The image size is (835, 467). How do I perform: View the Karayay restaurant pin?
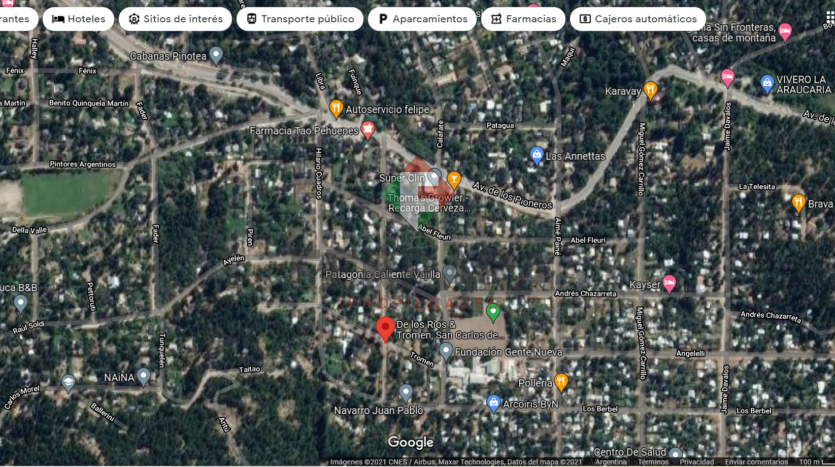click(651, 90)
